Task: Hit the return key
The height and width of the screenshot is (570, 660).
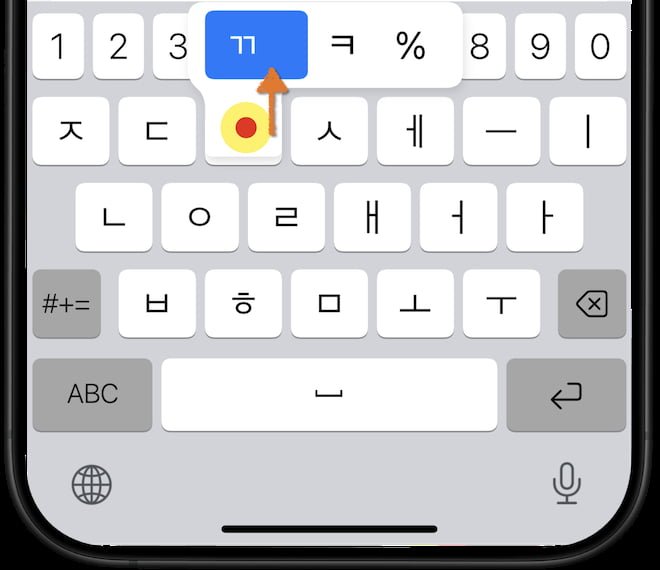Action: click(566, 394)
